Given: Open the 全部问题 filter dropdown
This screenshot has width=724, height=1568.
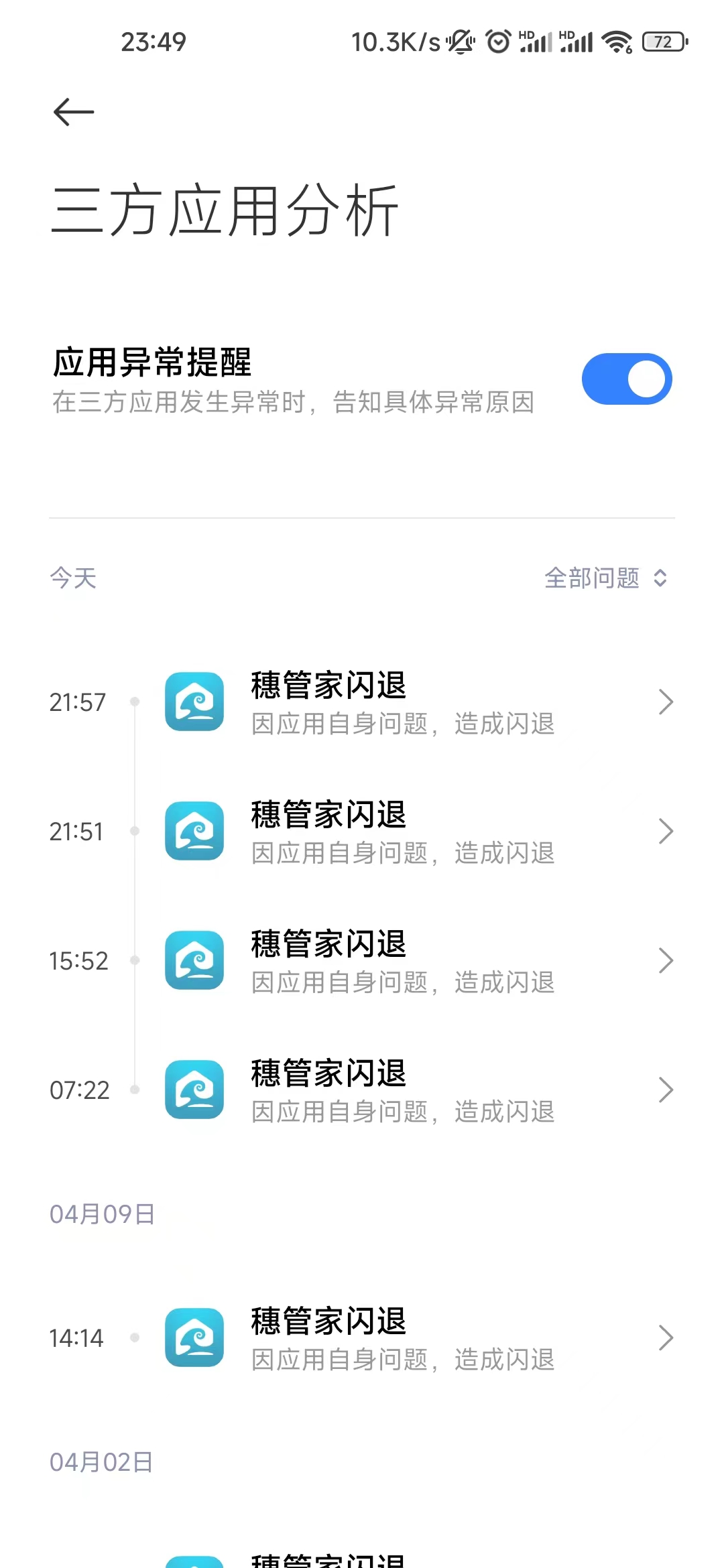Looking at the screenshot, I should click(606, 578).
